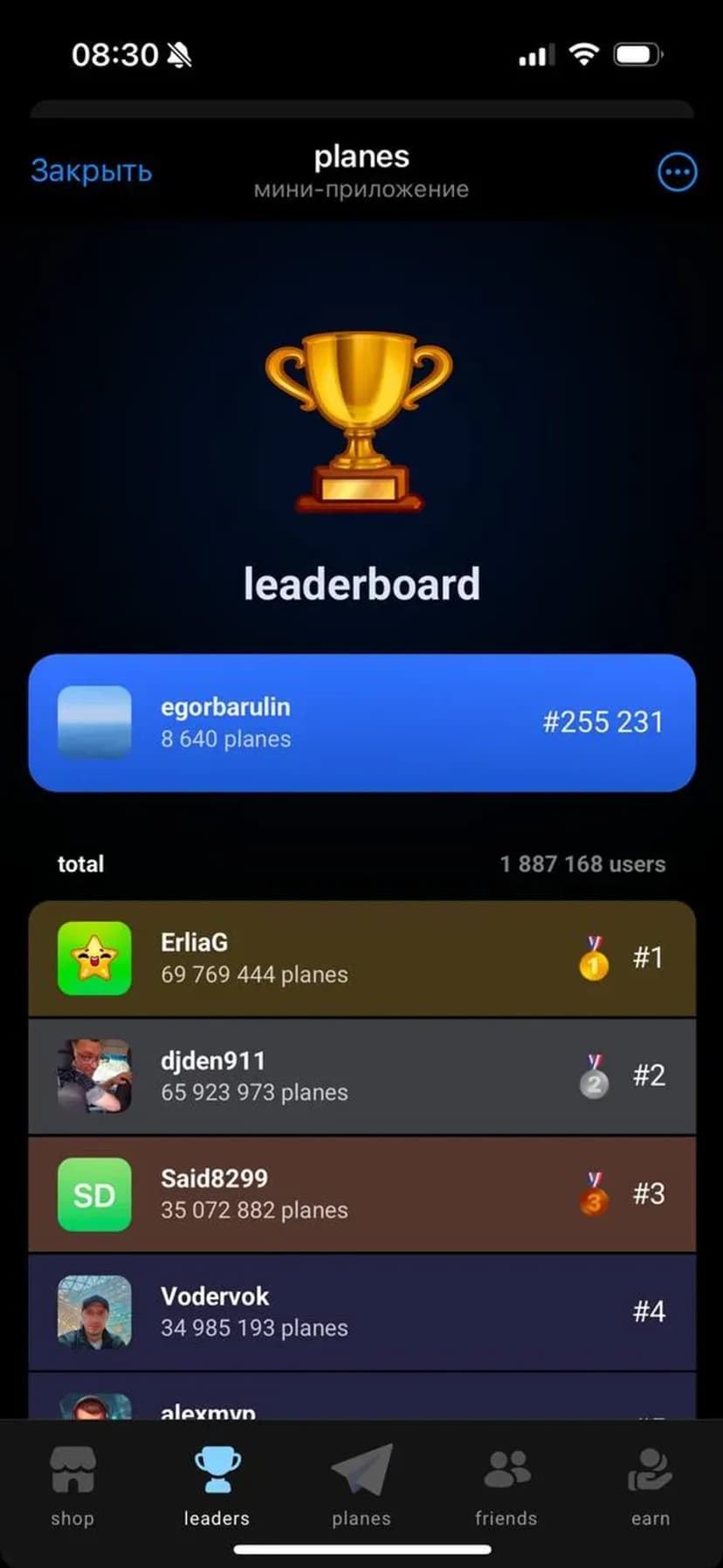Screen dimensions: 723x1568
Task: Open ErliaG's leaderboard entry
Action: pyautogui.click(x=361, y=959)
